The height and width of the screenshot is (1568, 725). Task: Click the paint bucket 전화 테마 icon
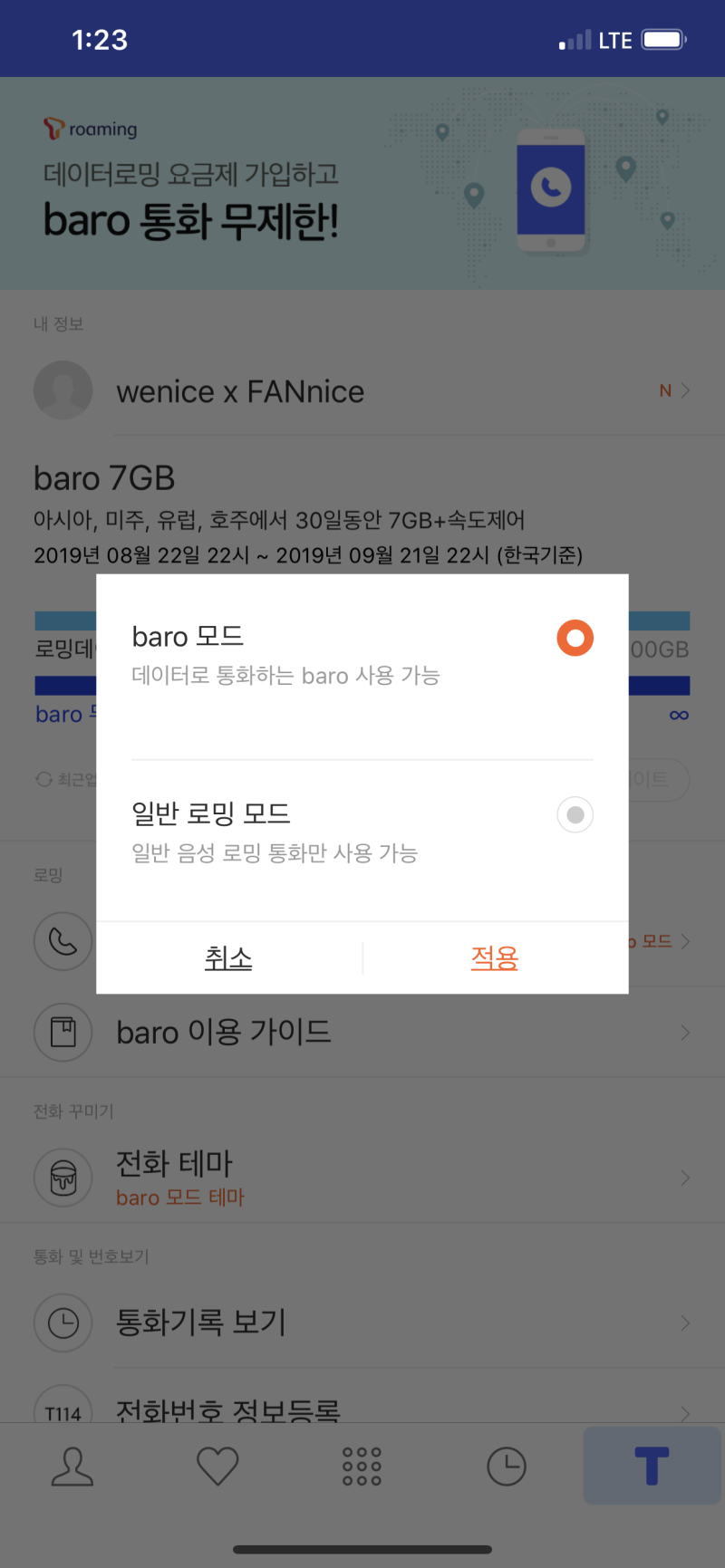click(63, 1178)
